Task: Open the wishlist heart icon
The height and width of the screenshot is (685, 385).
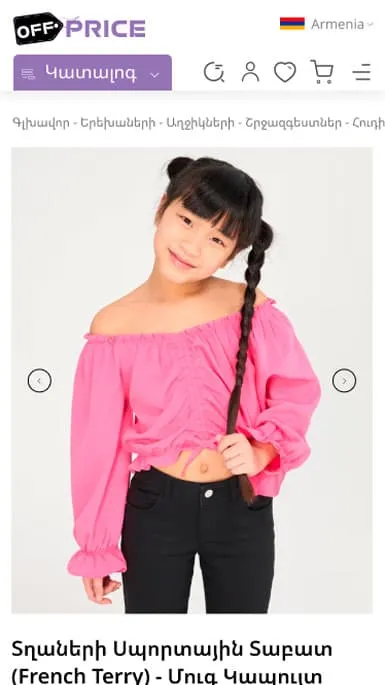Action: (285, 72)
